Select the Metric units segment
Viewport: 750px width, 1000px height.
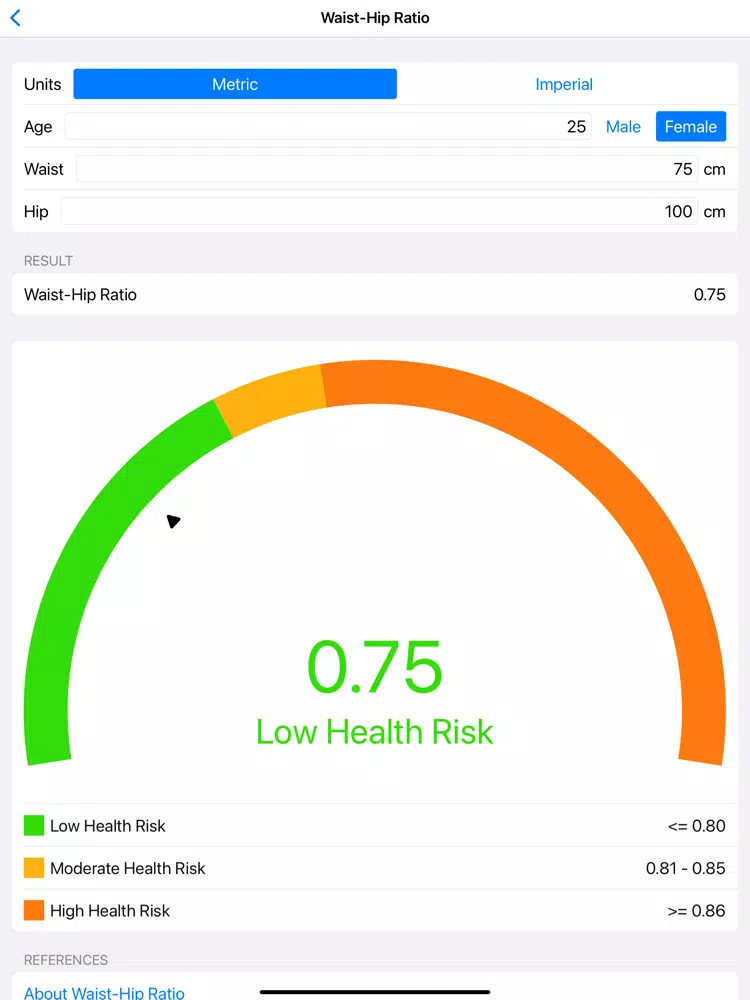pyautogui.click(x=235, y=84)
